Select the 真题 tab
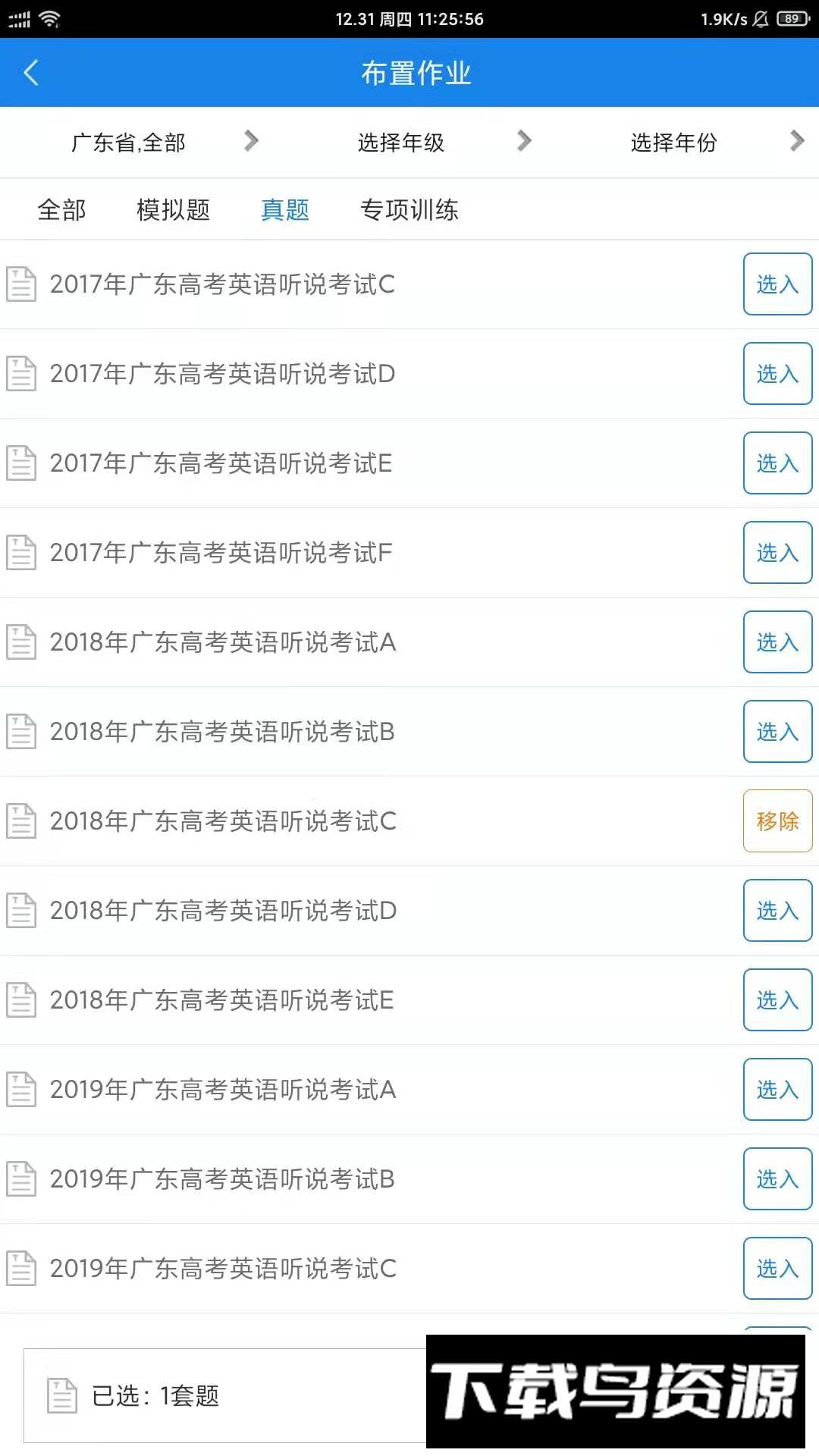The width and height of the screenshot is (819, 1456). pyautogui.click(x=285, y=210)
